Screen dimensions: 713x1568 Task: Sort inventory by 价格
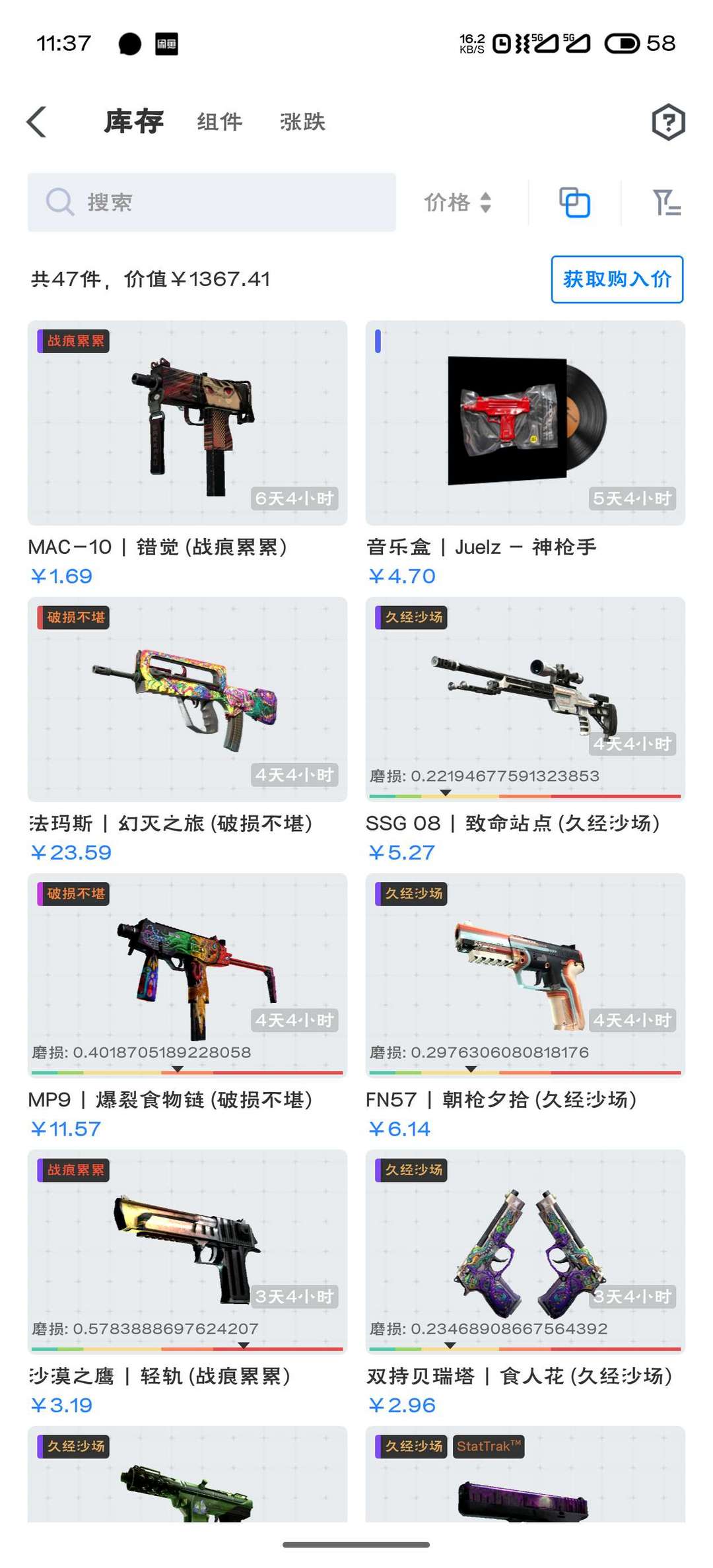click(x=458, y=203)
